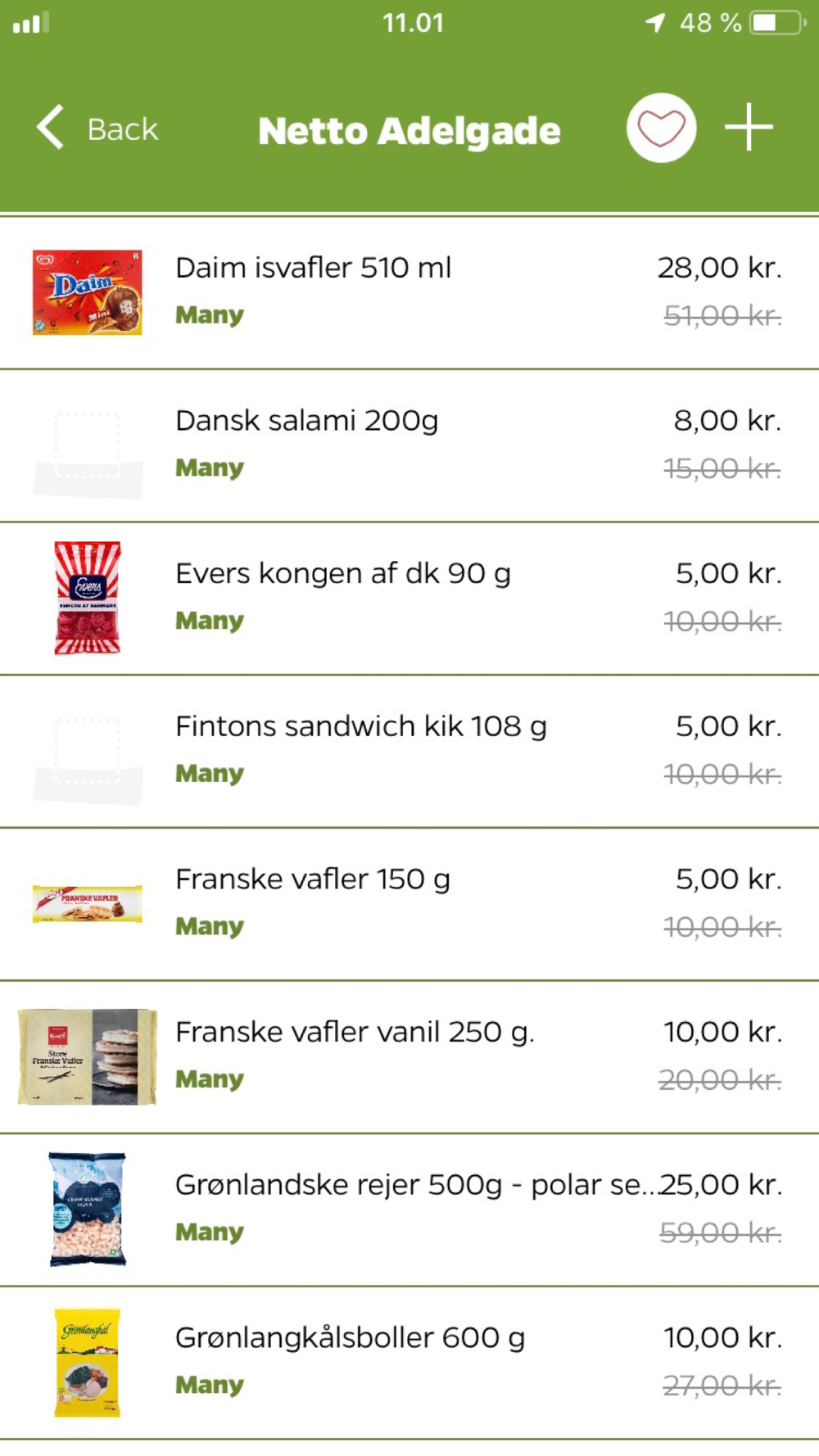The image size is (819, 1456).
Task: Select Grønlangkålsboller 600 g
Action: [409, 1362]
